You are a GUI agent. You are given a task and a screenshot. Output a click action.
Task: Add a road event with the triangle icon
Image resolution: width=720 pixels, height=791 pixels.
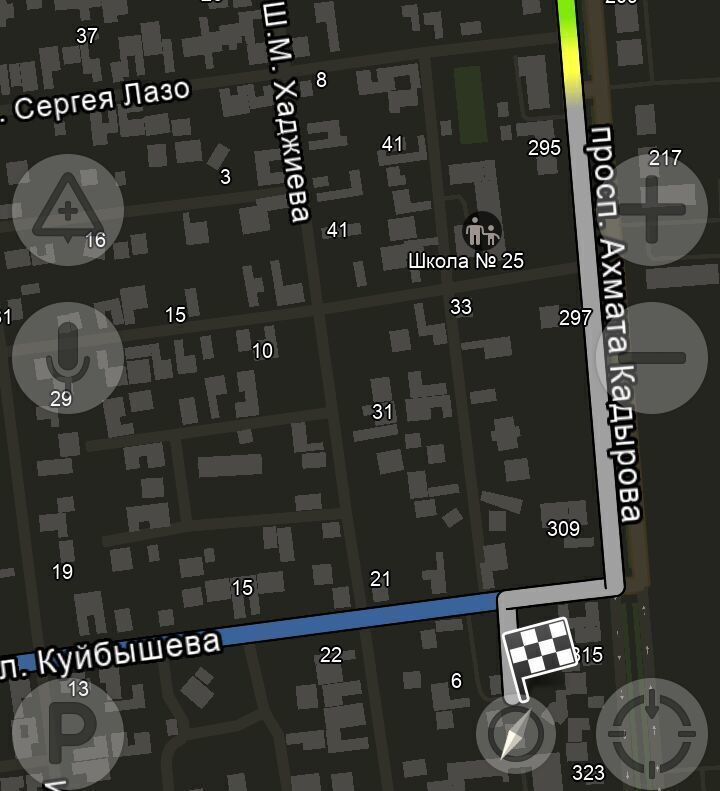[x=68, y=211]
